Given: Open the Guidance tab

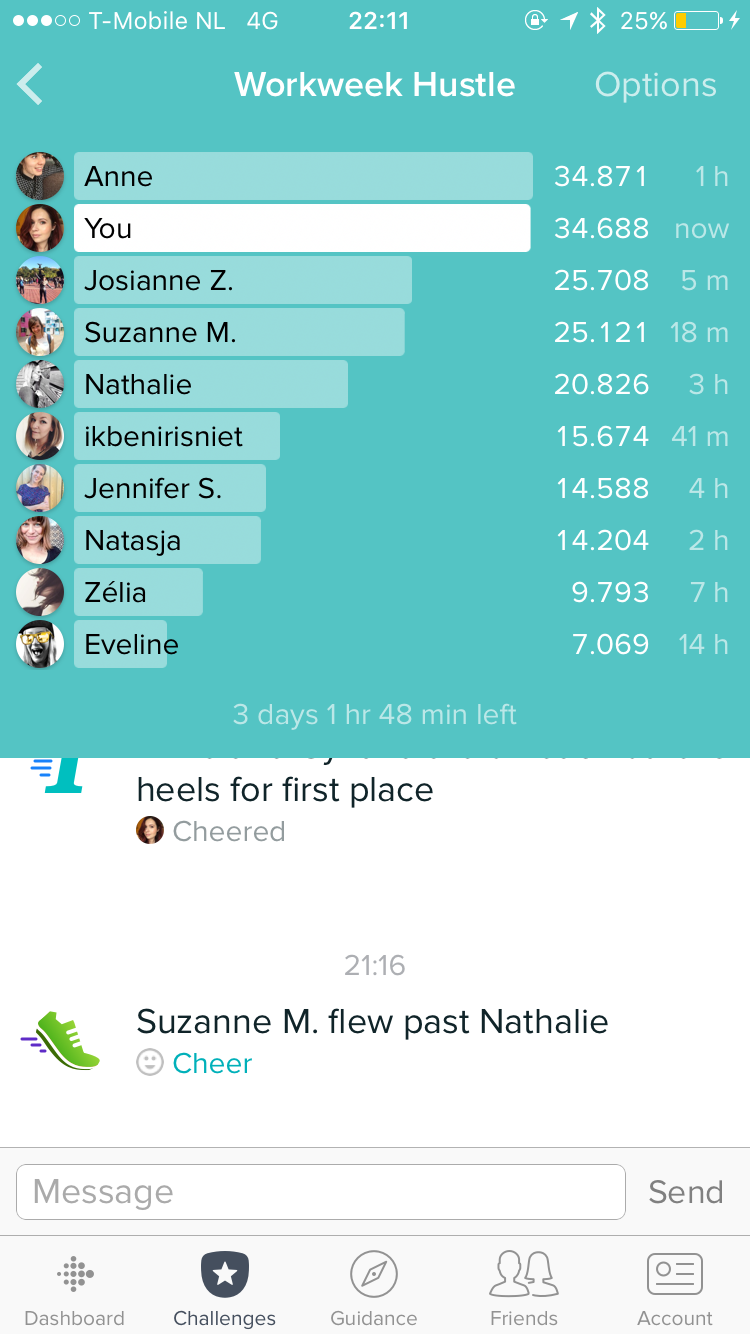Looking at the screenshot, I should 374,1290.
